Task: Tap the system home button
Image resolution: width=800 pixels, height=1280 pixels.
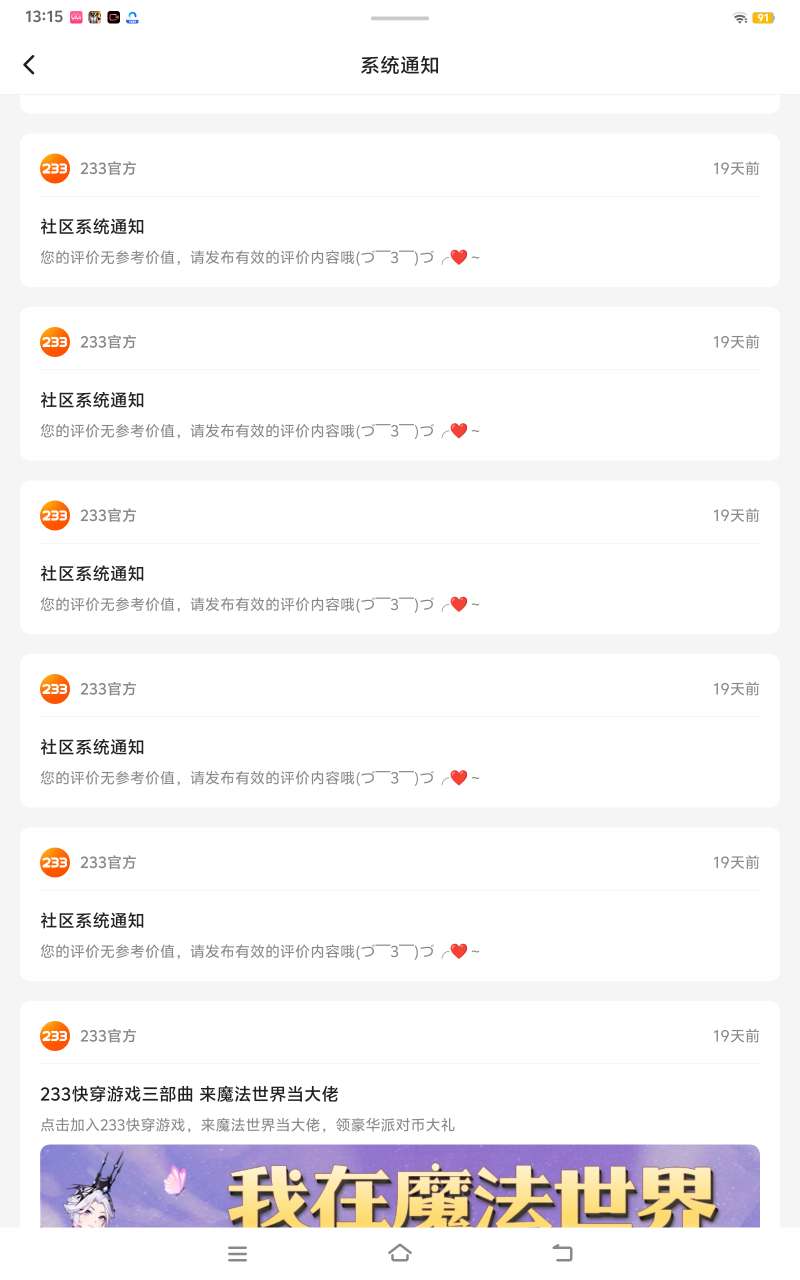Action: 400,1253
